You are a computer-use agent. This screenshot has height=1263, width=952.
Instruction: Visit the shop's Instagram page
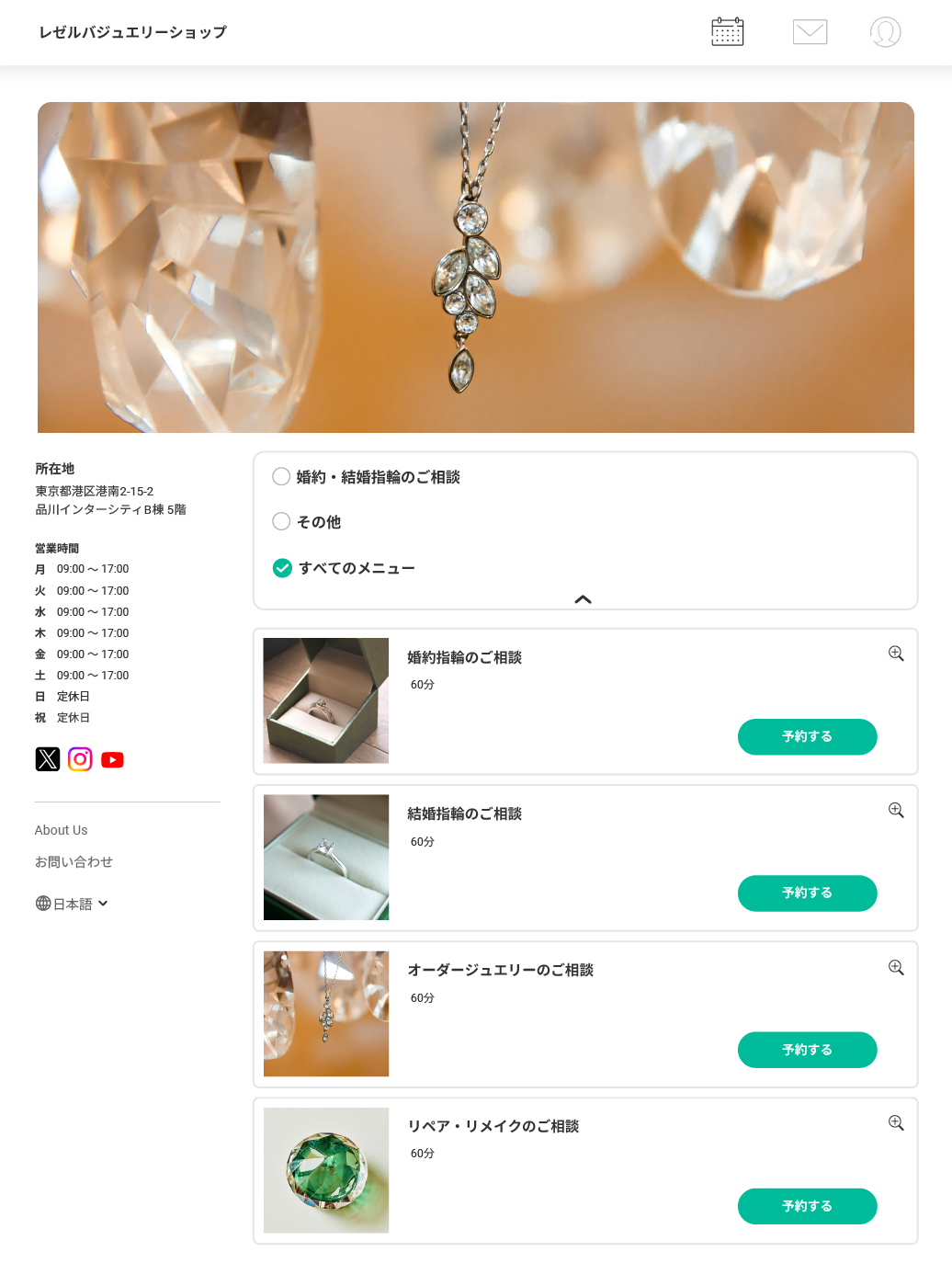[x=80, y=759]
